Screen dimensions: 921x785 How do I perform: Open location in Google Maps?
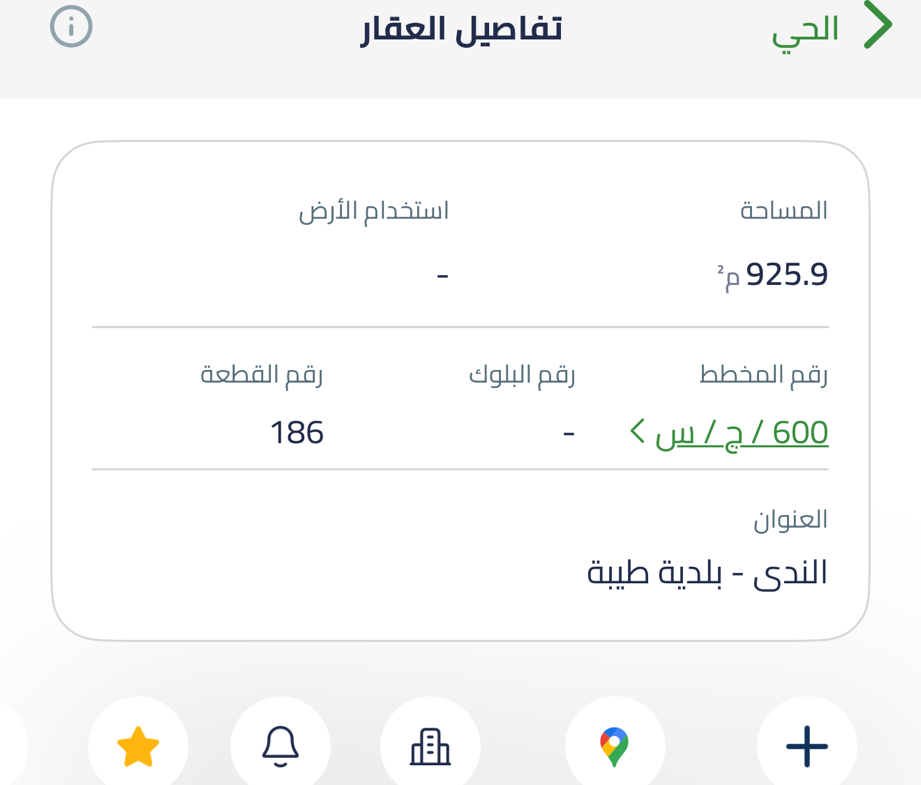tap(615, 746)
